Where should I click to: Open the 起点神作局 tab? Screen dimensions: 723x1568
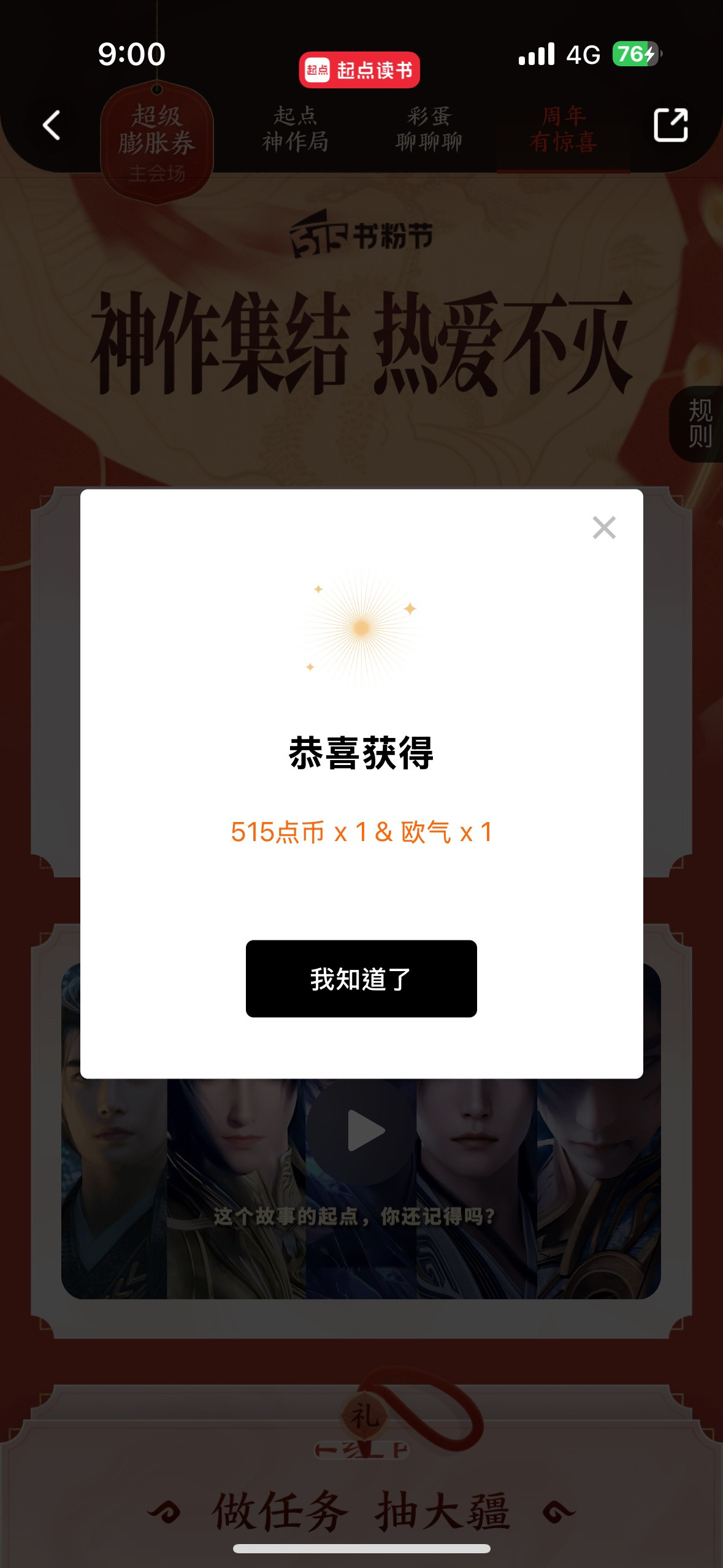(x=296, y=129)
